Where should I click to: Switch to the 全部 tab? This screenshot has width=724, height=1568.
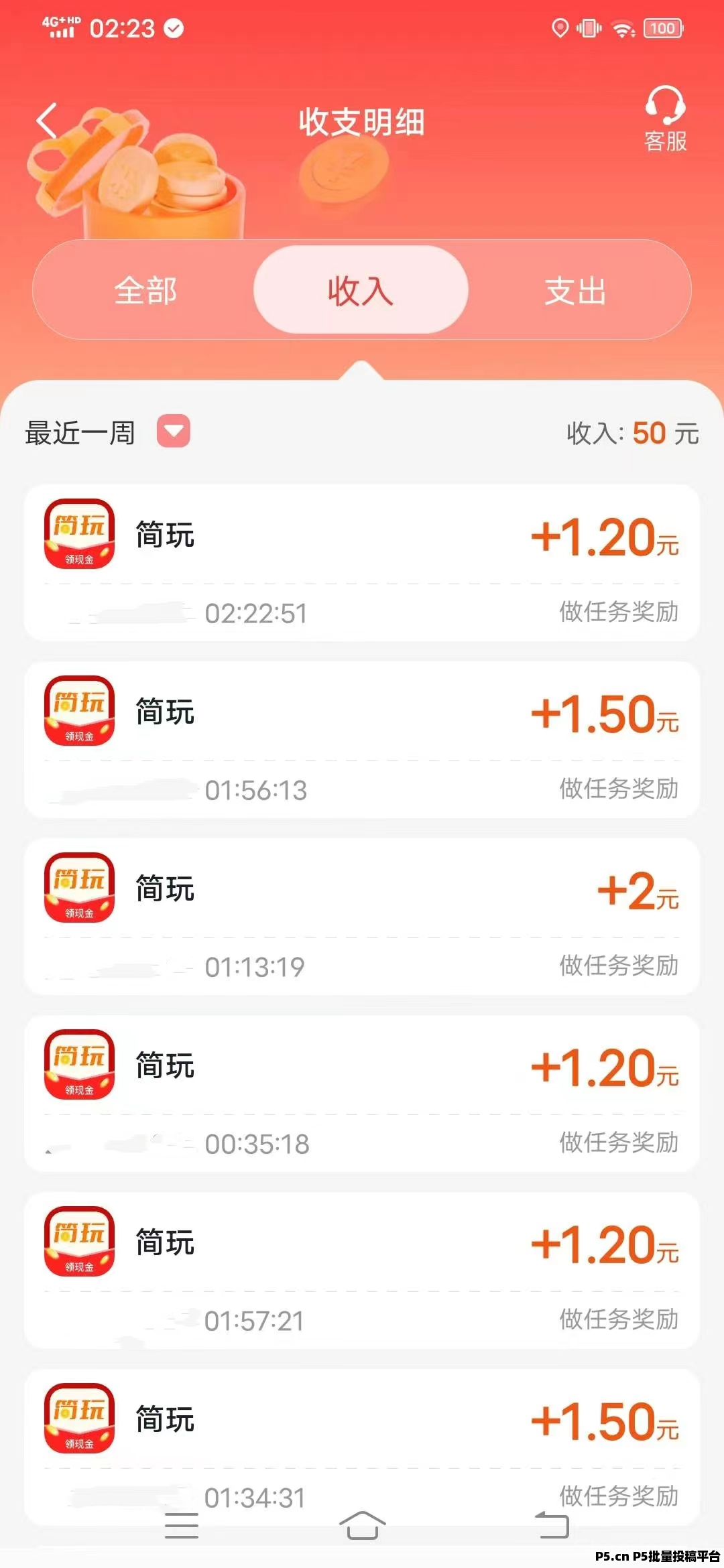[x=145, y=291]
